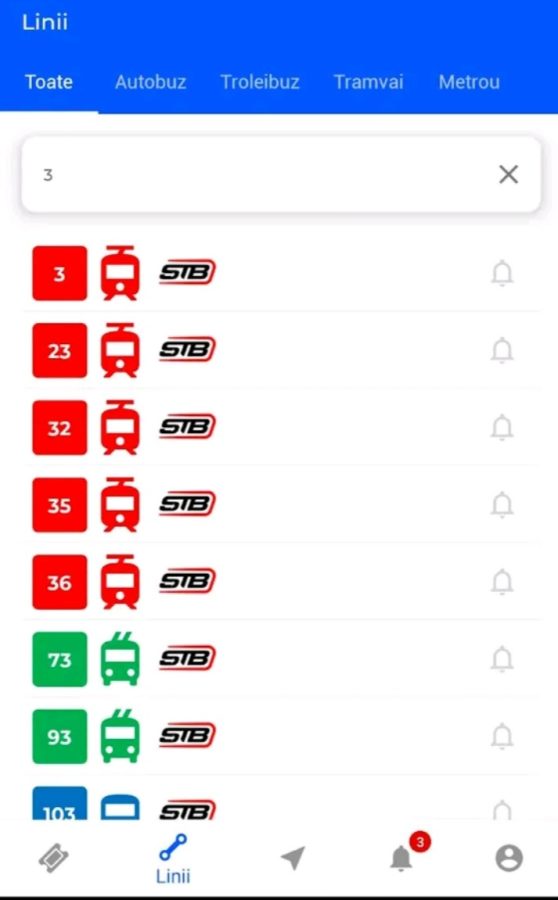Switch to the Autobuz tab
The image size is (558, 900).
pyautogui.click(x=150, y=82)
